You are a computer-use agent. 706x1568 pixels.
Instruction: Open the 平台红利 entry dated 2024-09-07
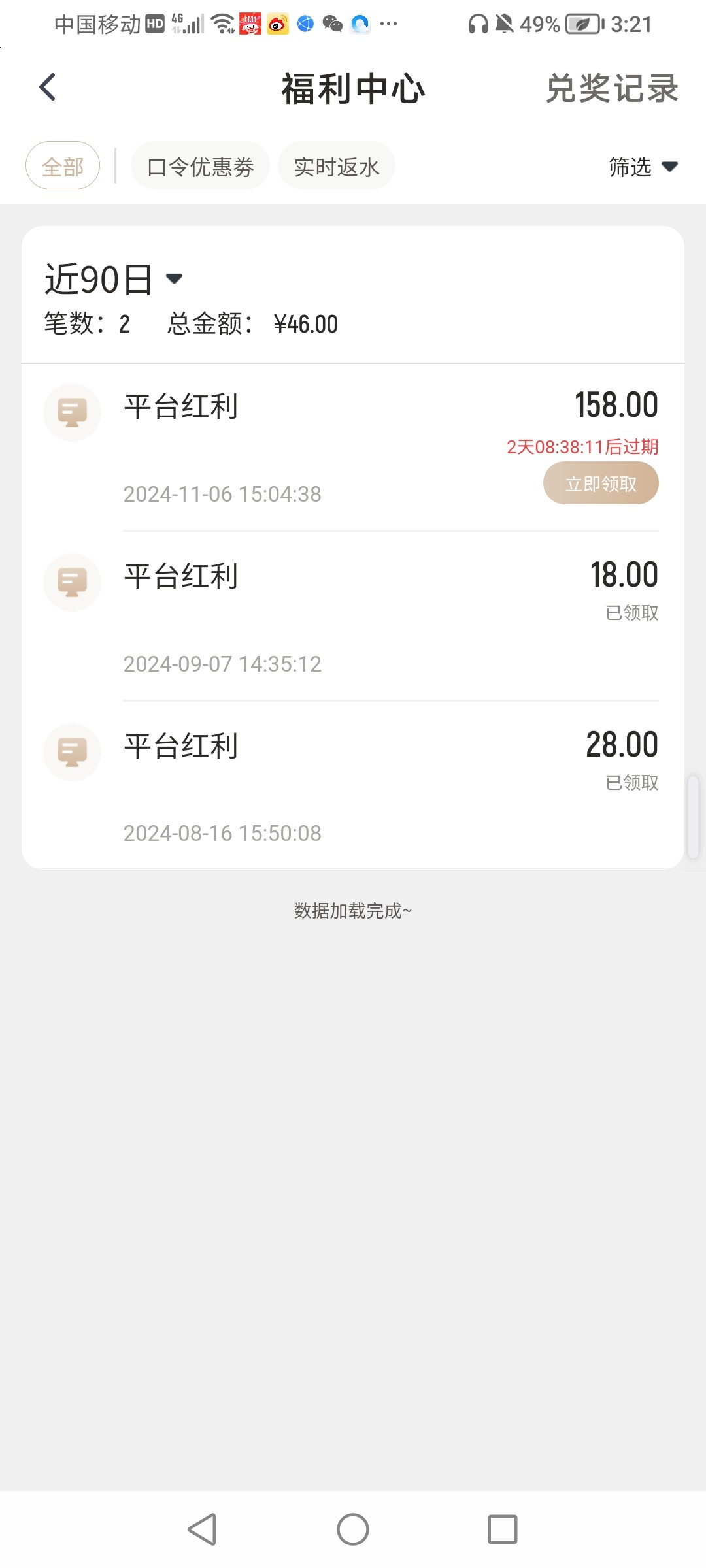pos(353,615)
